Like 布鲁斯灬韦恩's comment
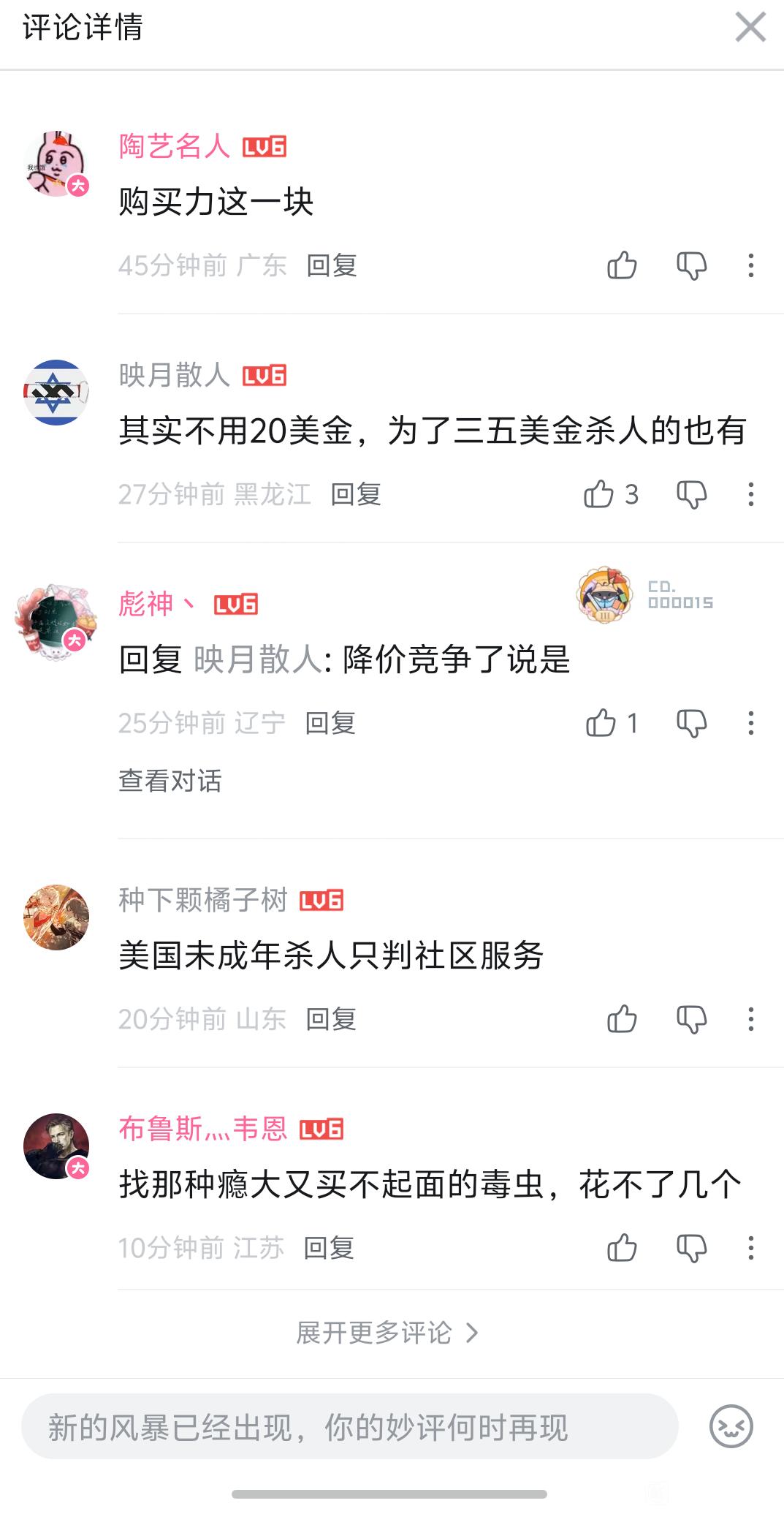The height and width of the screenshot is (1514, 784). click(x=622, y=1248)
